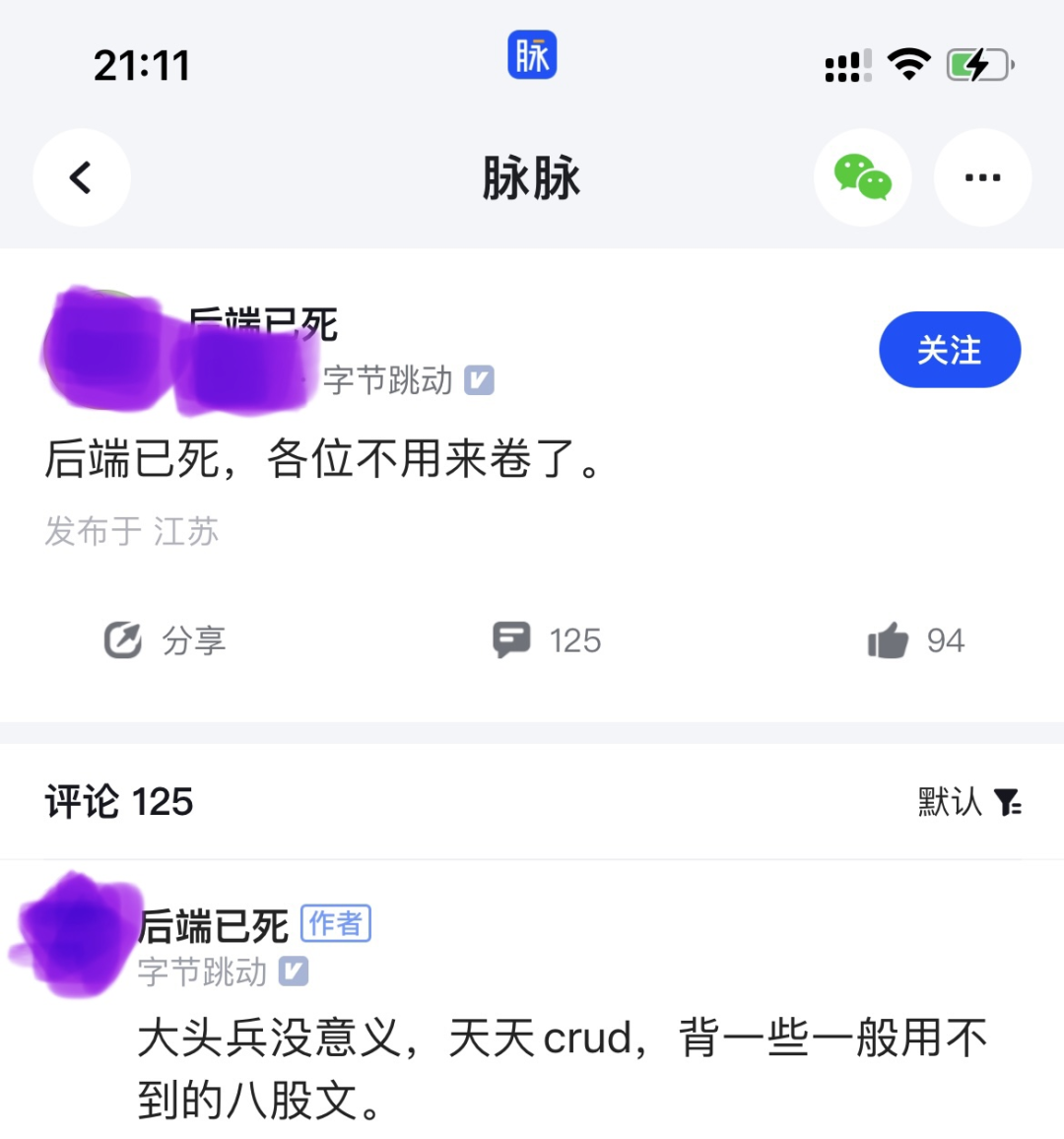Tap the verified badge next to 字节跳动
Screen dimensions: 1064x1139
pyautogui.click(x=480, y=379)
